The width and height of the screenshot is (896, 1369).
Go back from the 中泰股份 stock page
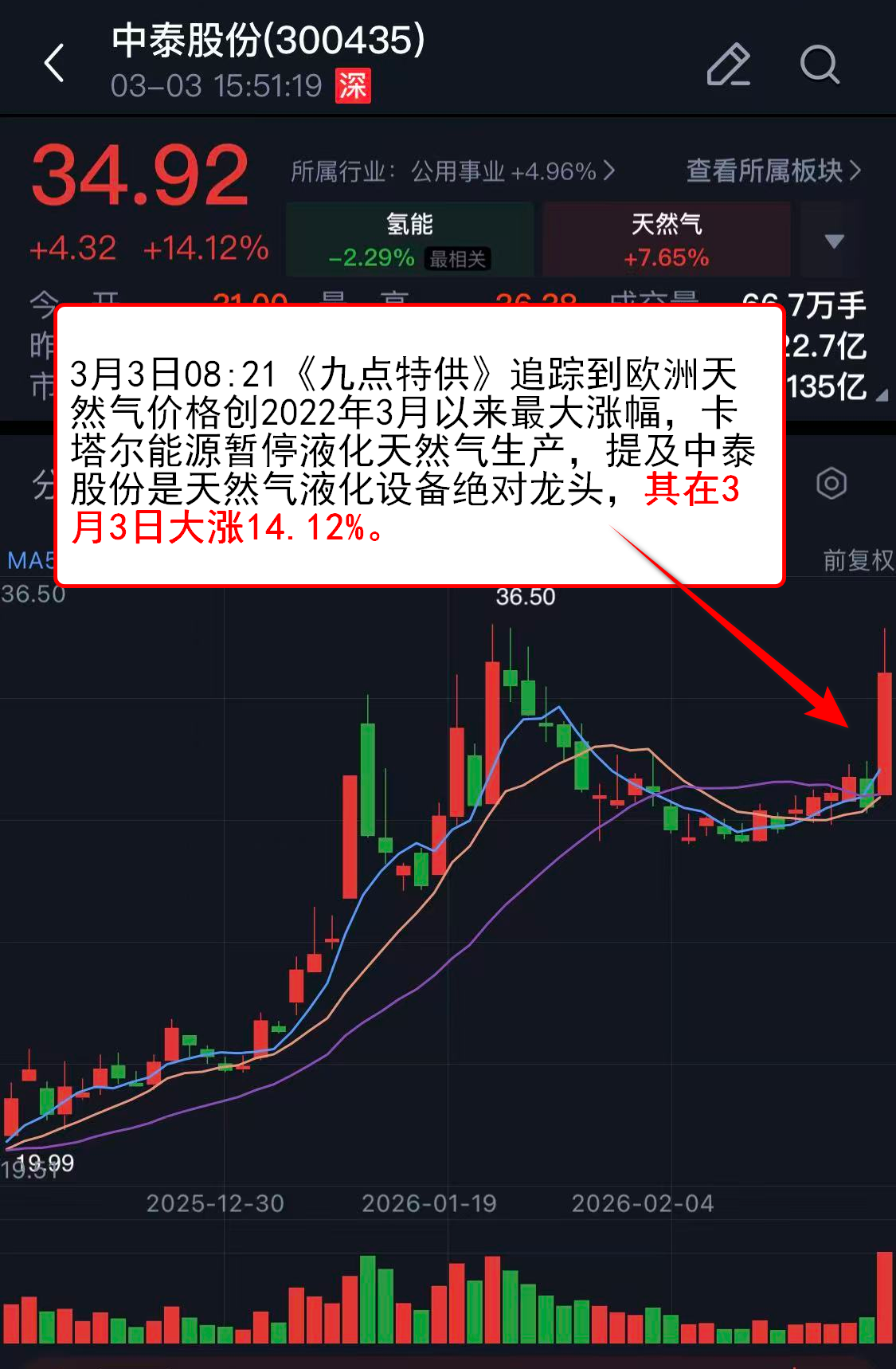click(54, 64)
